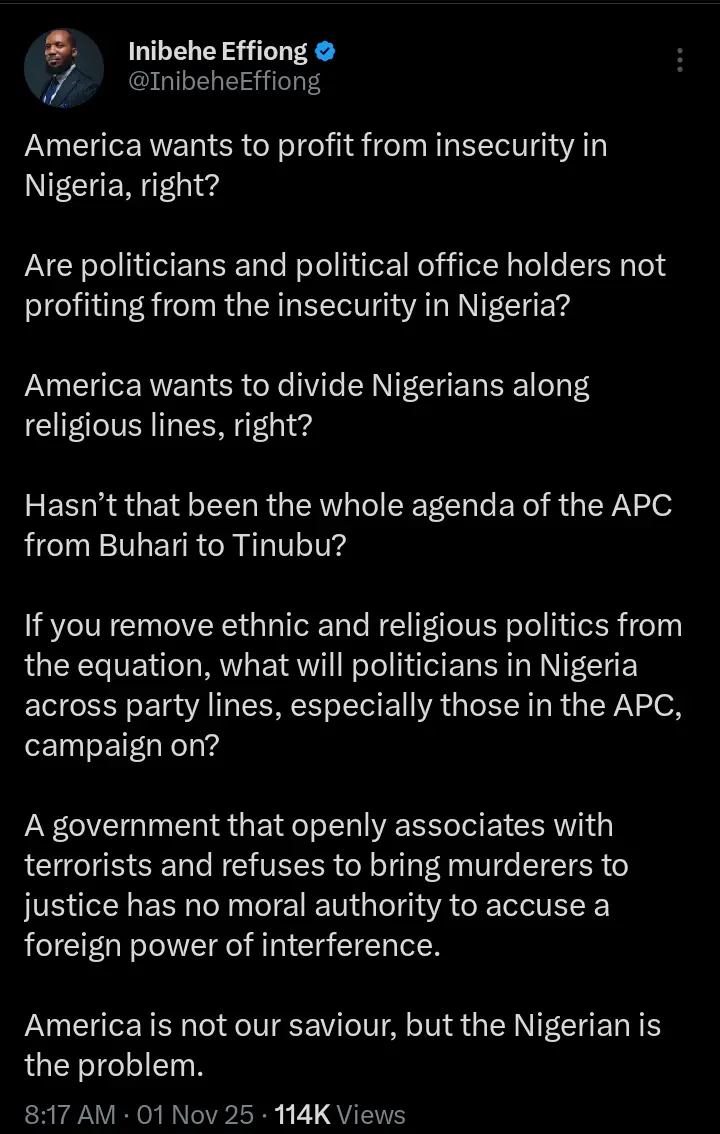
Task: Open the tweet's three-dot overflow menu
Action: 680,60
